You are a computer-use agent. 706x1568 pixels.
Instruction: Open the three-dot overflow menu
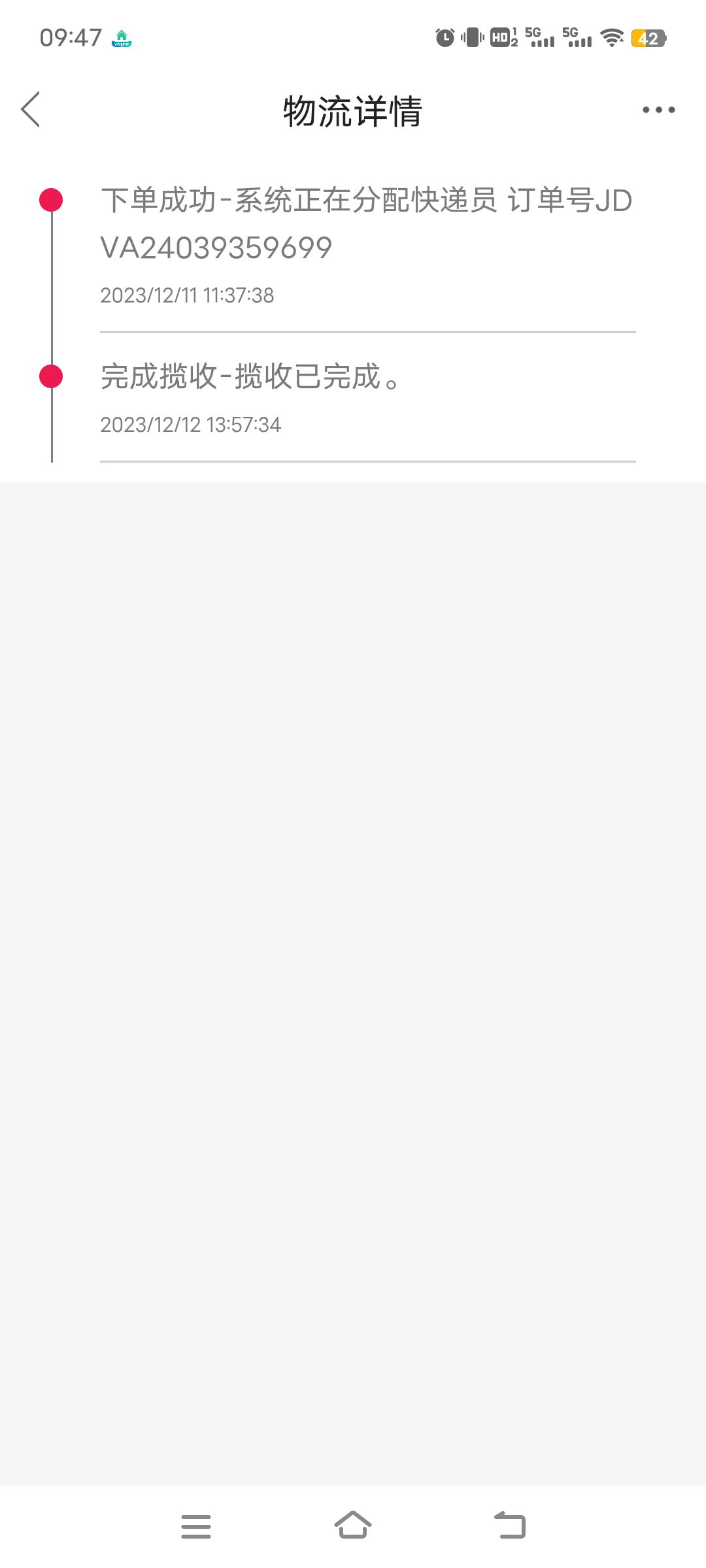point(658,110)
